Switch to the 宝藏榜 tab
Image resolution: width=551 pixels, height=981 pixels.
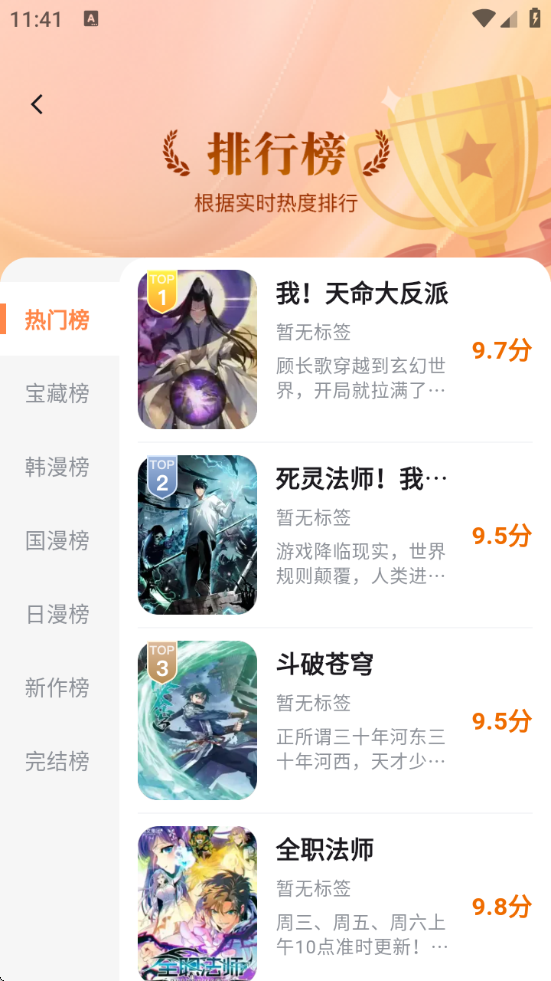59,393
